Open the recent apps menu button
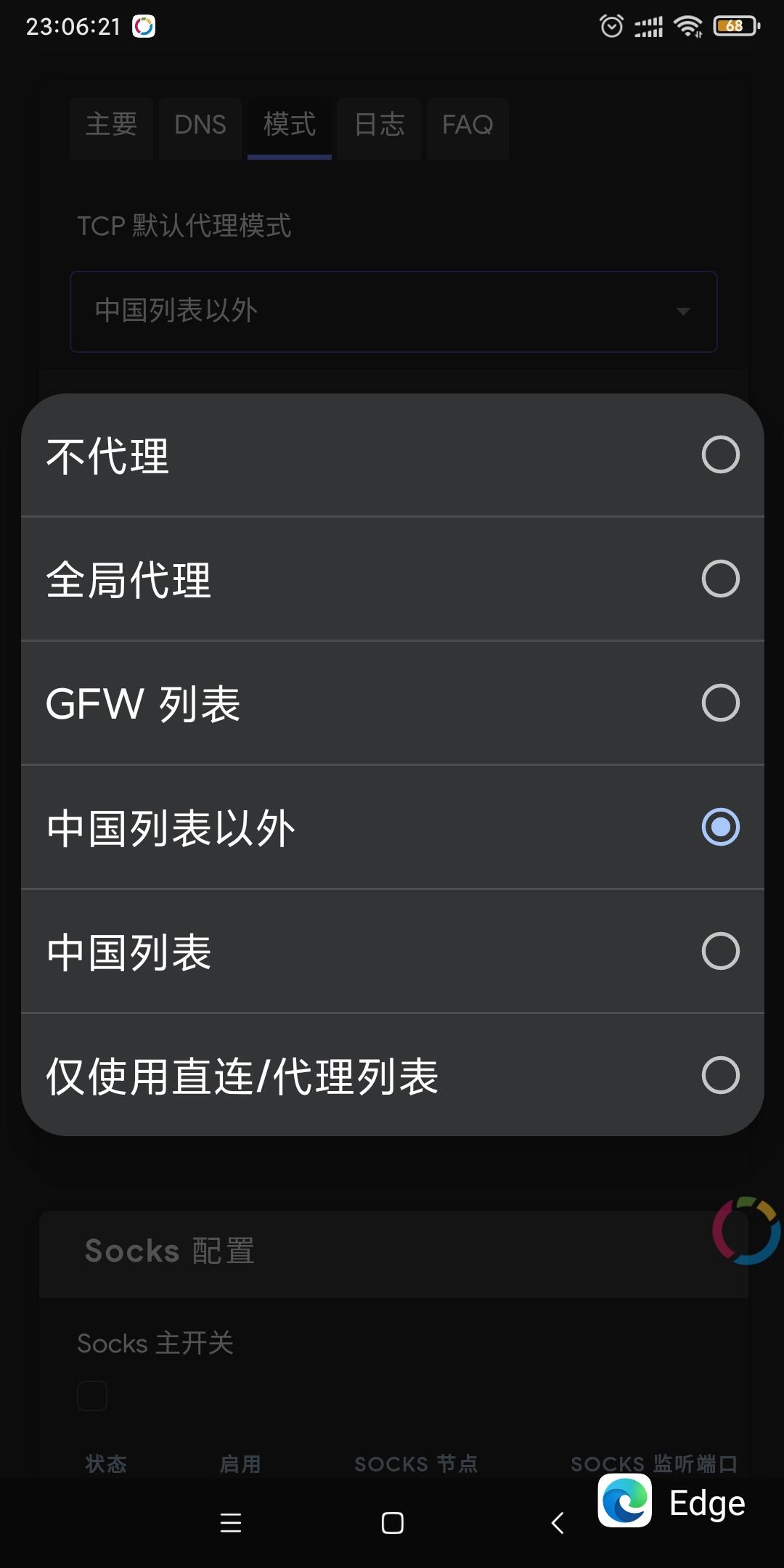The image size is (784, 1568). click(x=230, y=1522)
